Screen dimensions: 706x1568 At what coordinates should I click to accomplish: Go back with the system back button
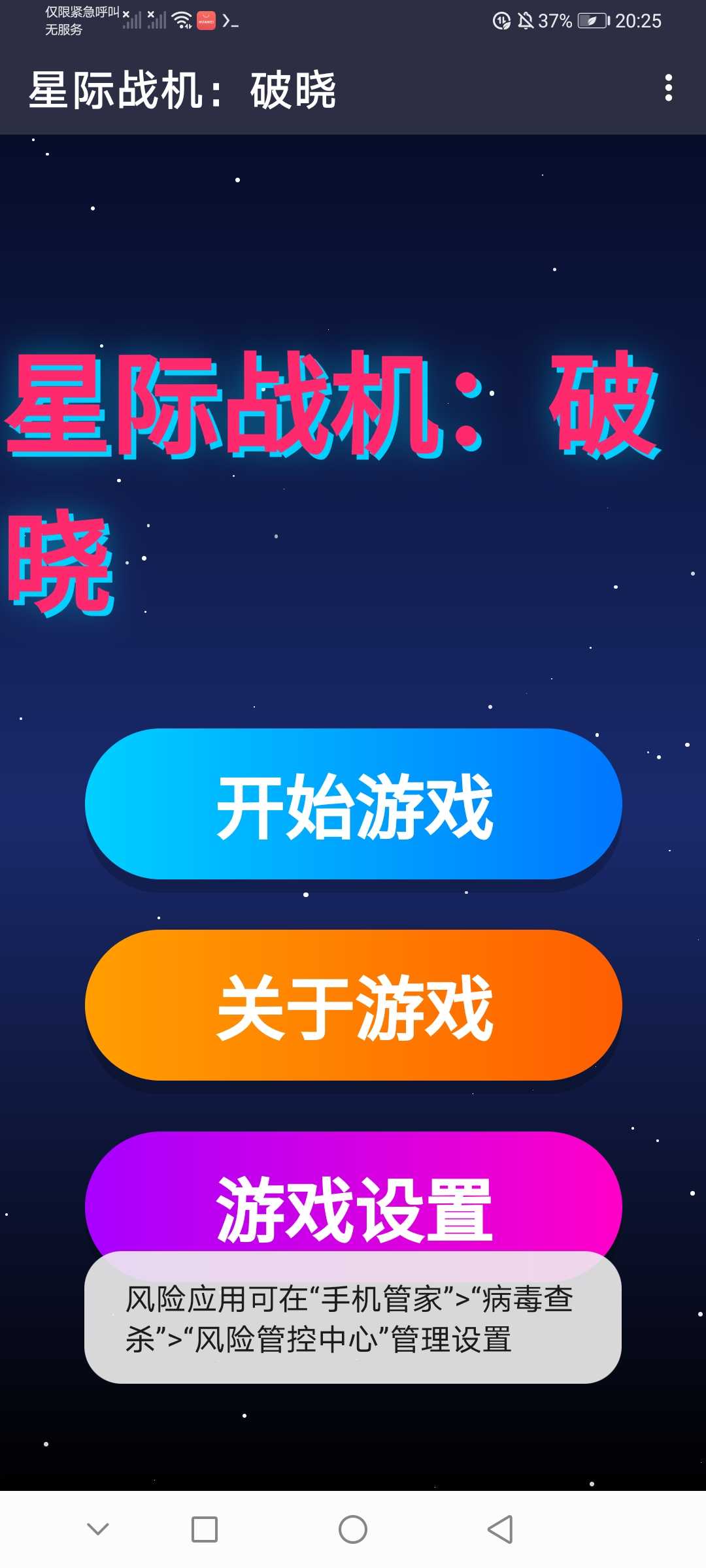pos(500,1529)
